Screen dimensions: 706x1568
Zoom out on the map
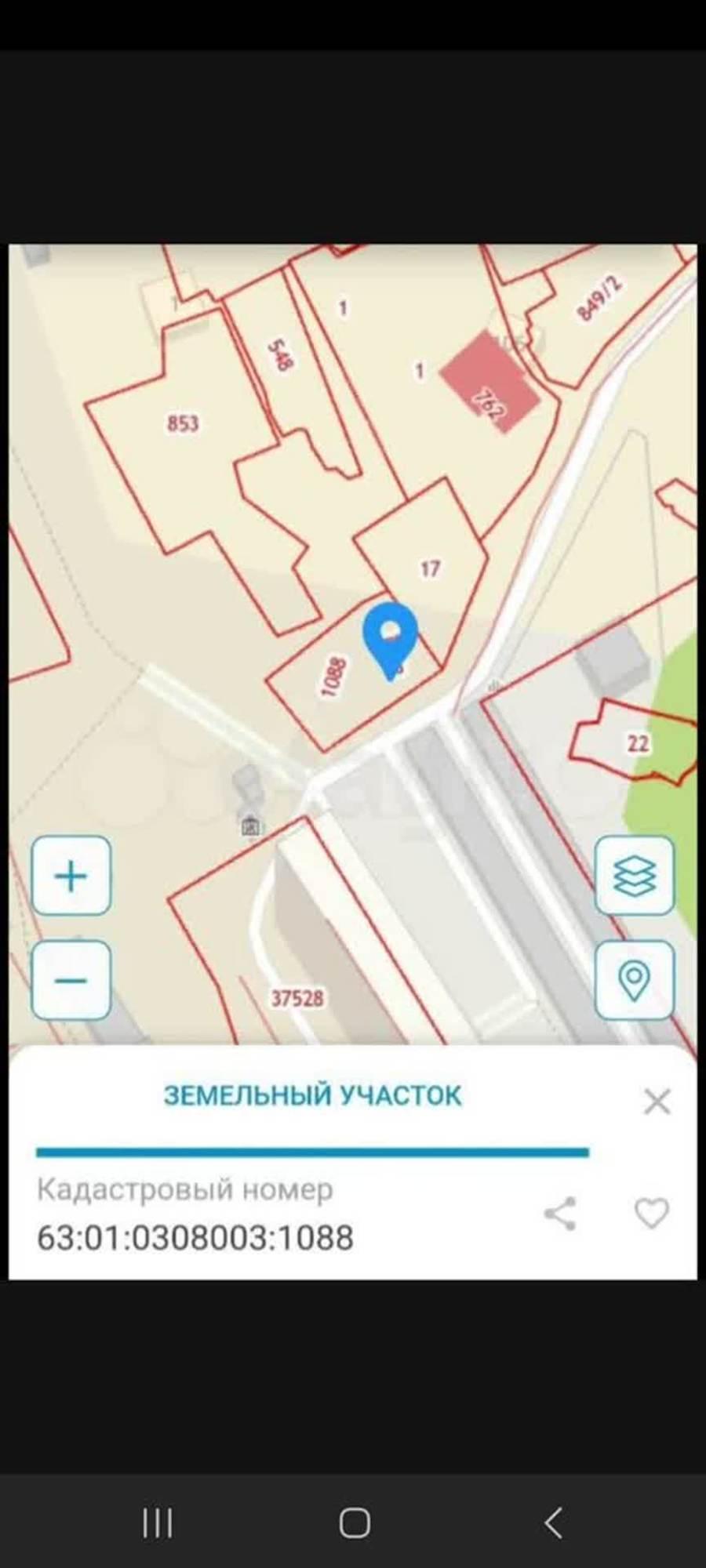point(71,980)
